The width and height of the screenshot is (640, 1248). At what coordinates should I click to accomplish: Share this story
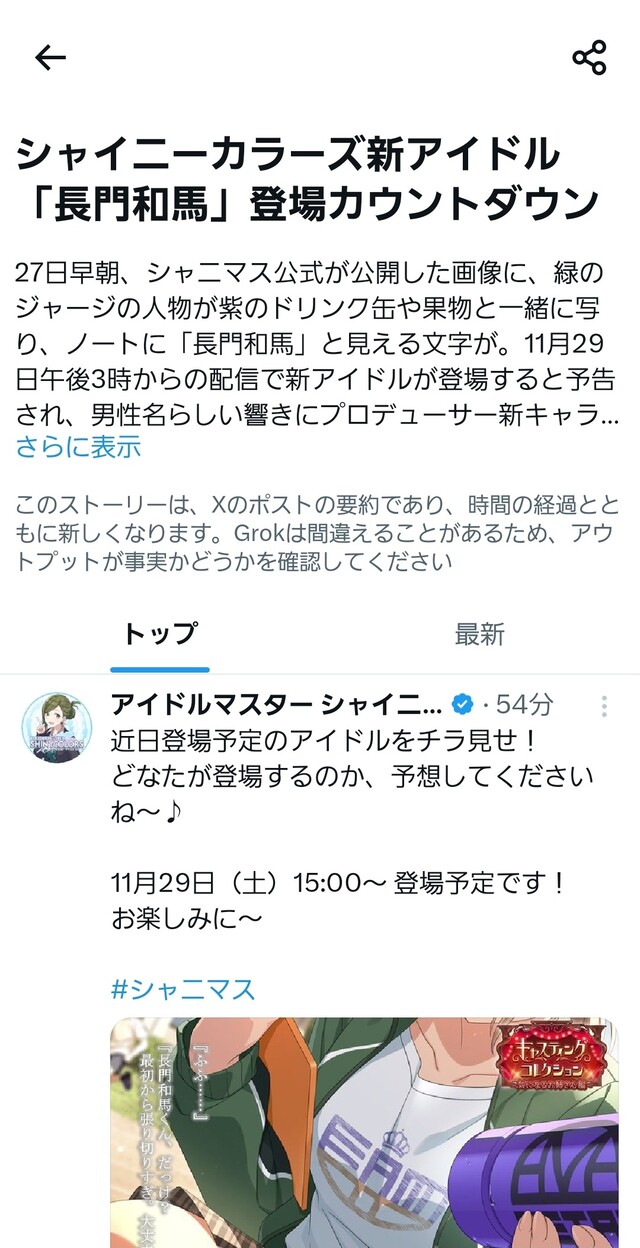pyautogui.click(x=589, y=59)
